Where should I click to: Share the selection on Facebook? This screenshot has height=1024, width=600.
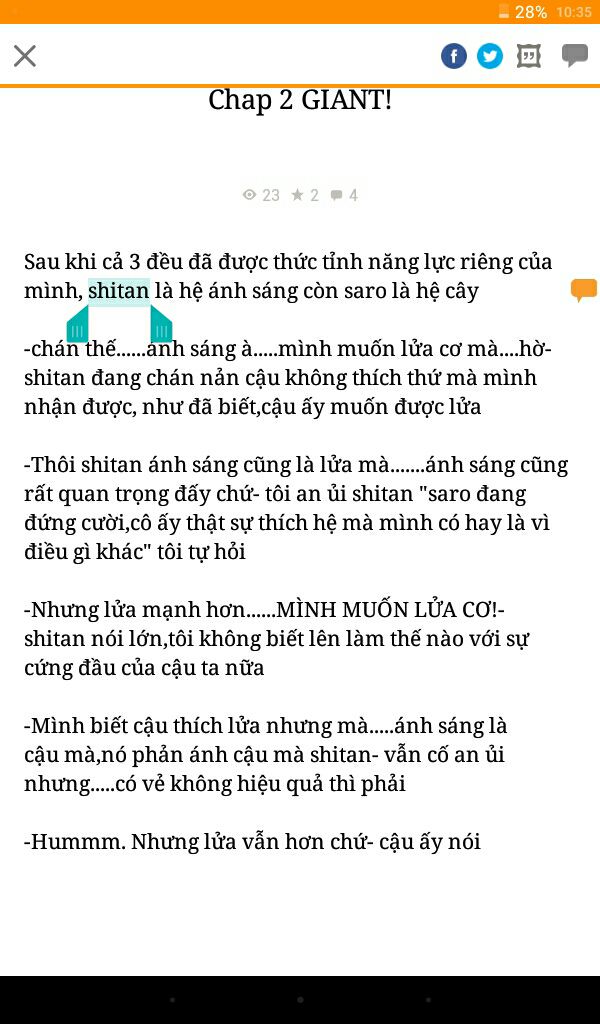tap(454, 56)
